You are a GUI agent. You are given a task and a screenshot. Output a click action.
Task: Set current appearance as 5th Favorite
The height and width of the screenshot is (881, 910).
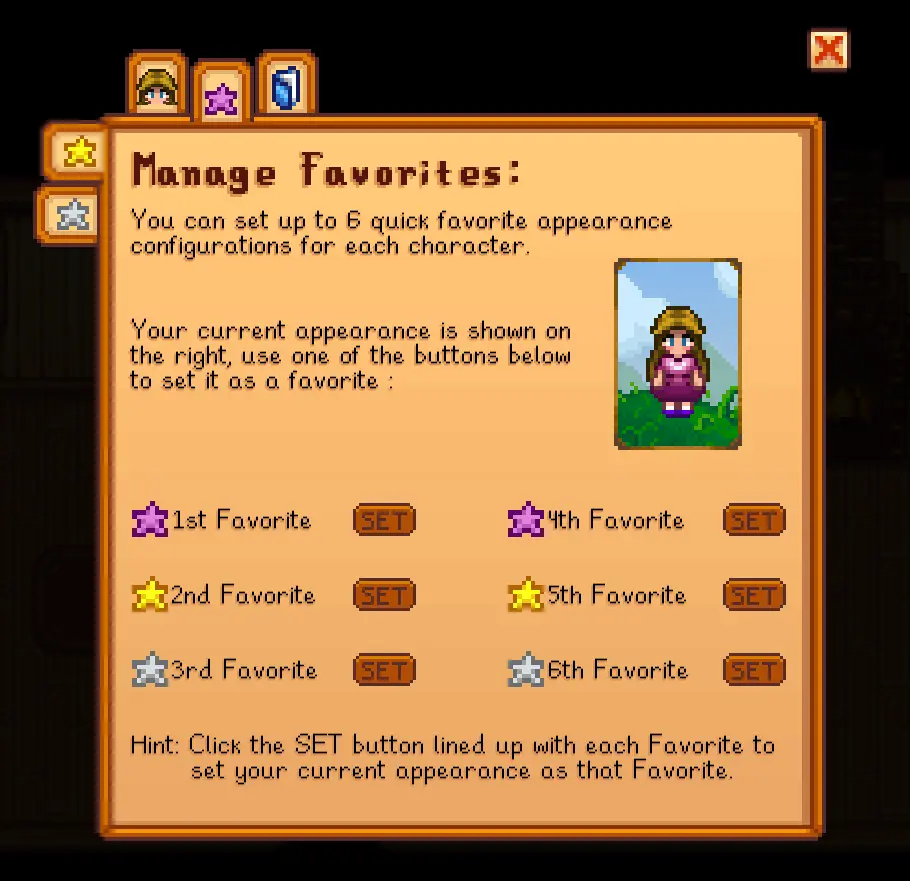754,595
